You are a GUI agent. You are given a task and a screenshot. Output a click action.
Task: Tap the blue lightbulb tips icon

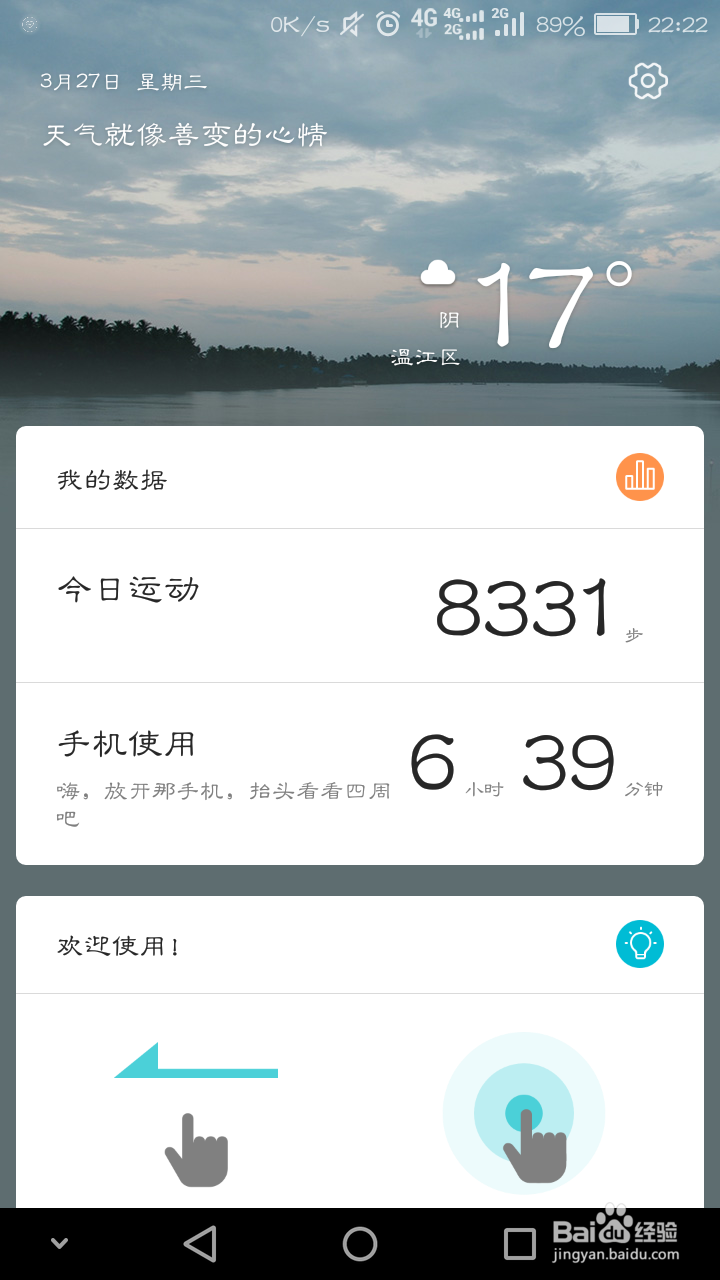click(640, 943)
